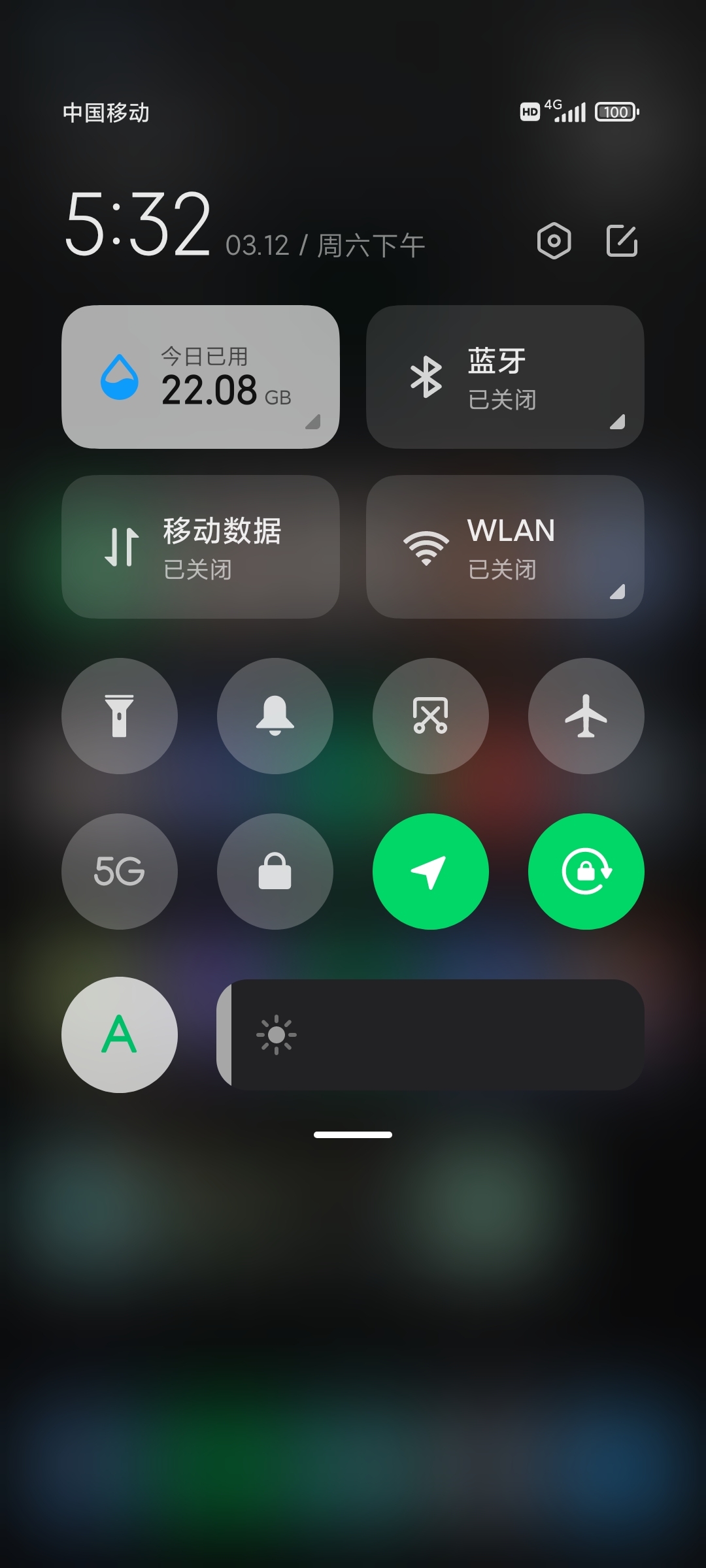The width and height of the screenshot is (706, 1568).
Task: Tap the brightness slider bar
Action: [x=430, y=1035]
